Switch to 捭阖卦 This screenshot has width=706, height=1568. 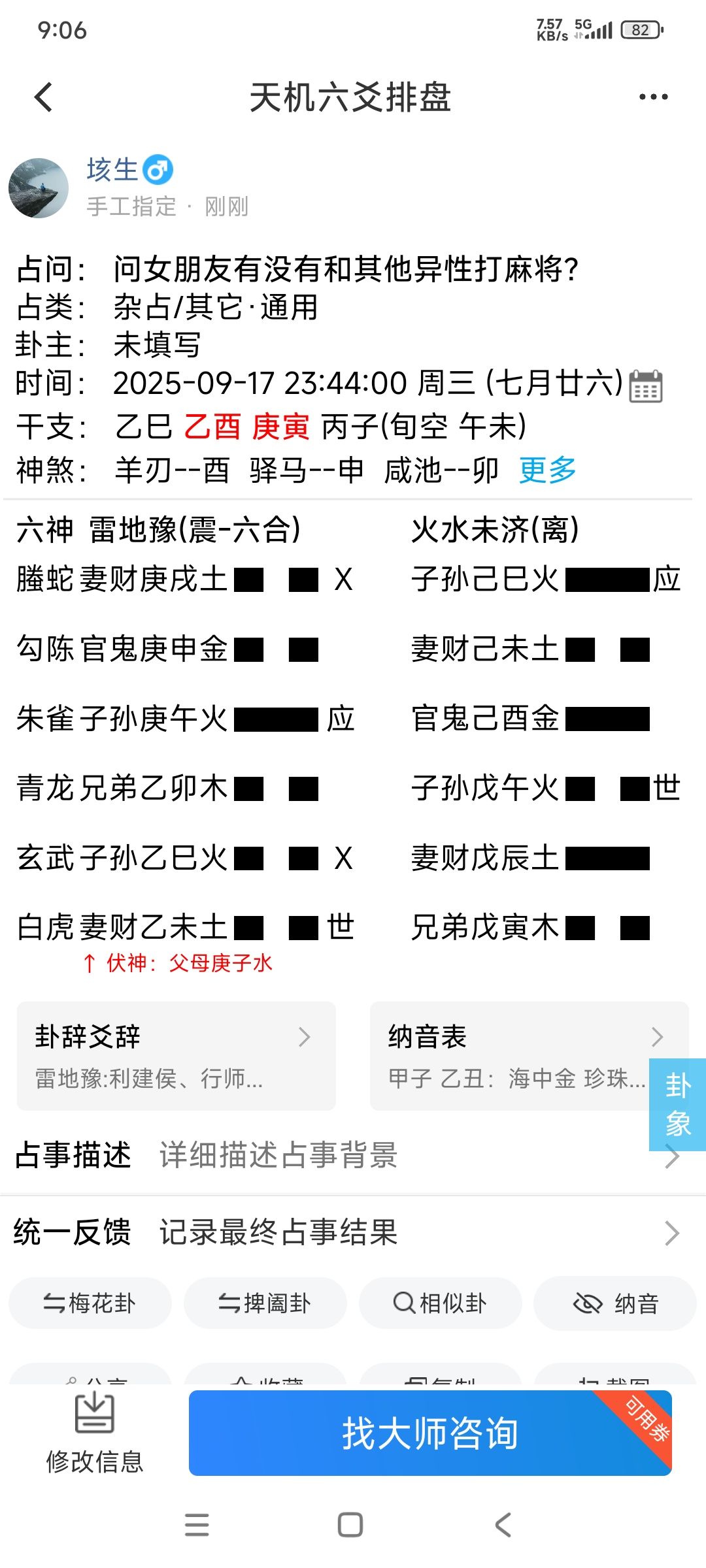pos(265,1303)
